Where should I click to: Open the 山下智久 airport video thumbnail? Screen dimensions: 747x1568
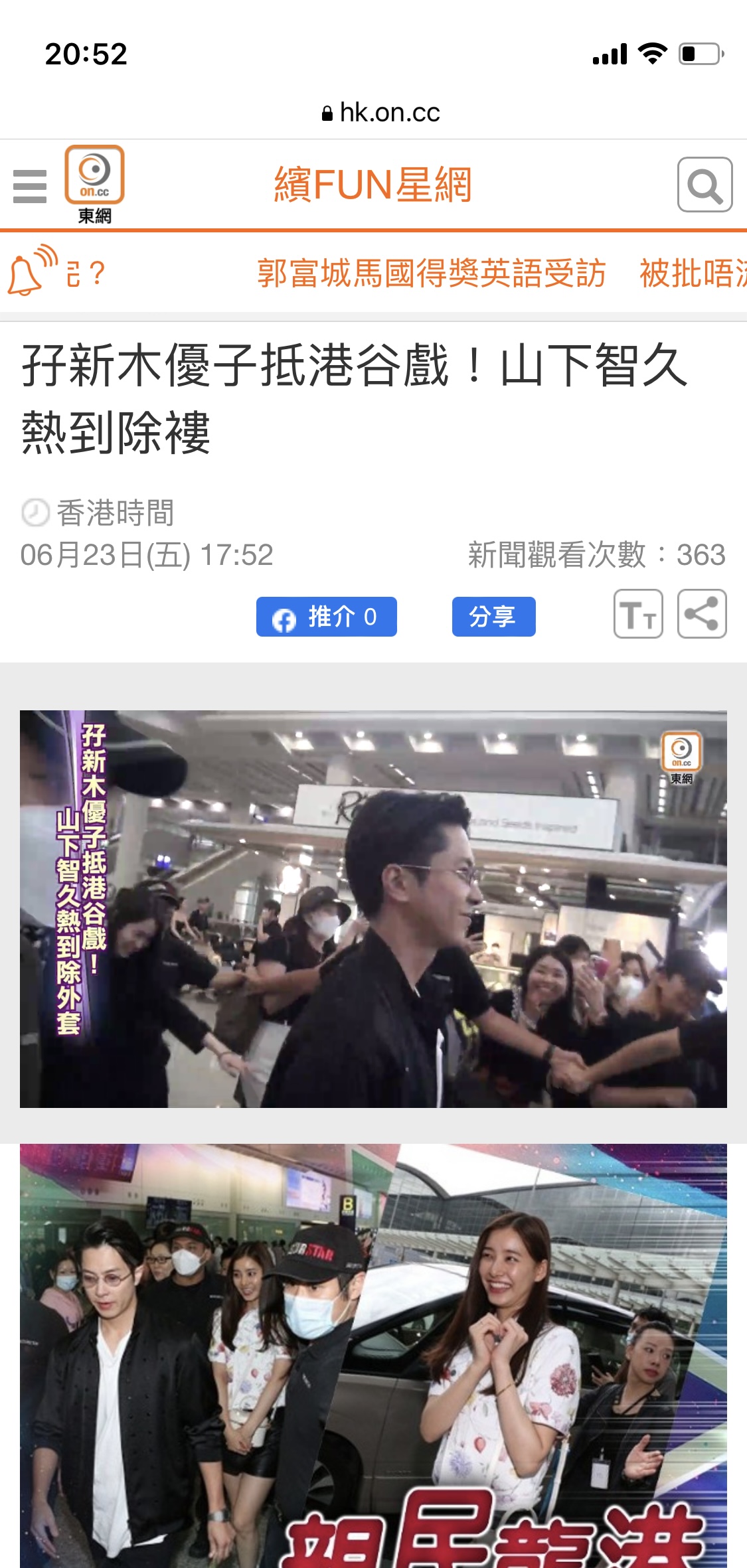[x=373, y=909]
